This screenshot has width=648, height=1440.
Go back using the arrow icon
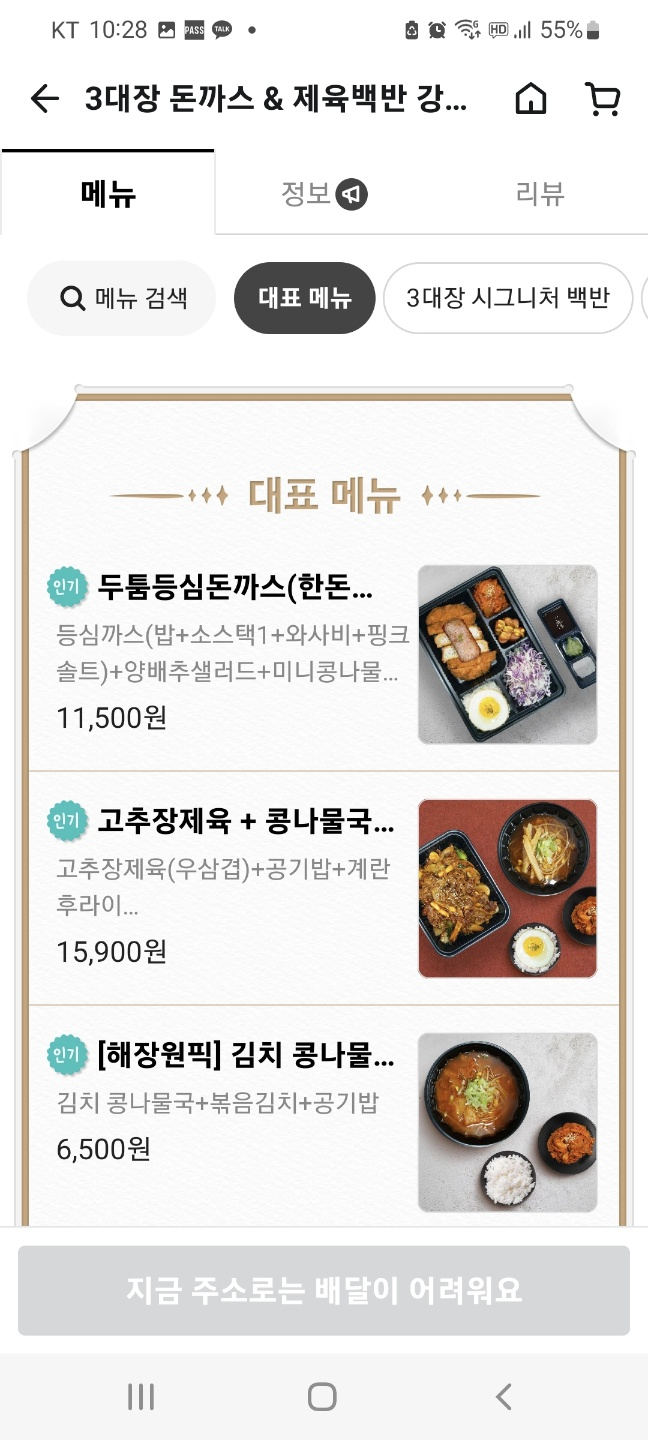pos(45,99)
